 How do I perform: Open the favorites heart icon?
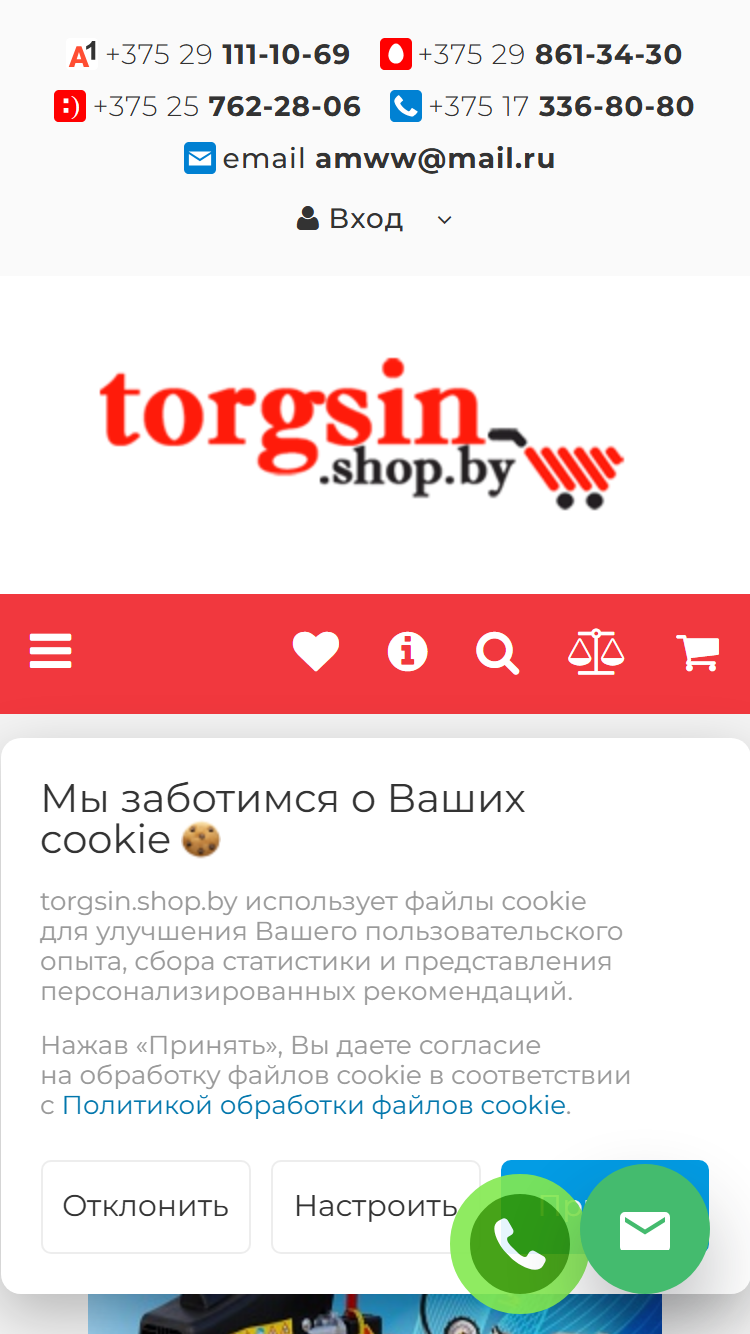pyautogui.click(x=316, y=652)
